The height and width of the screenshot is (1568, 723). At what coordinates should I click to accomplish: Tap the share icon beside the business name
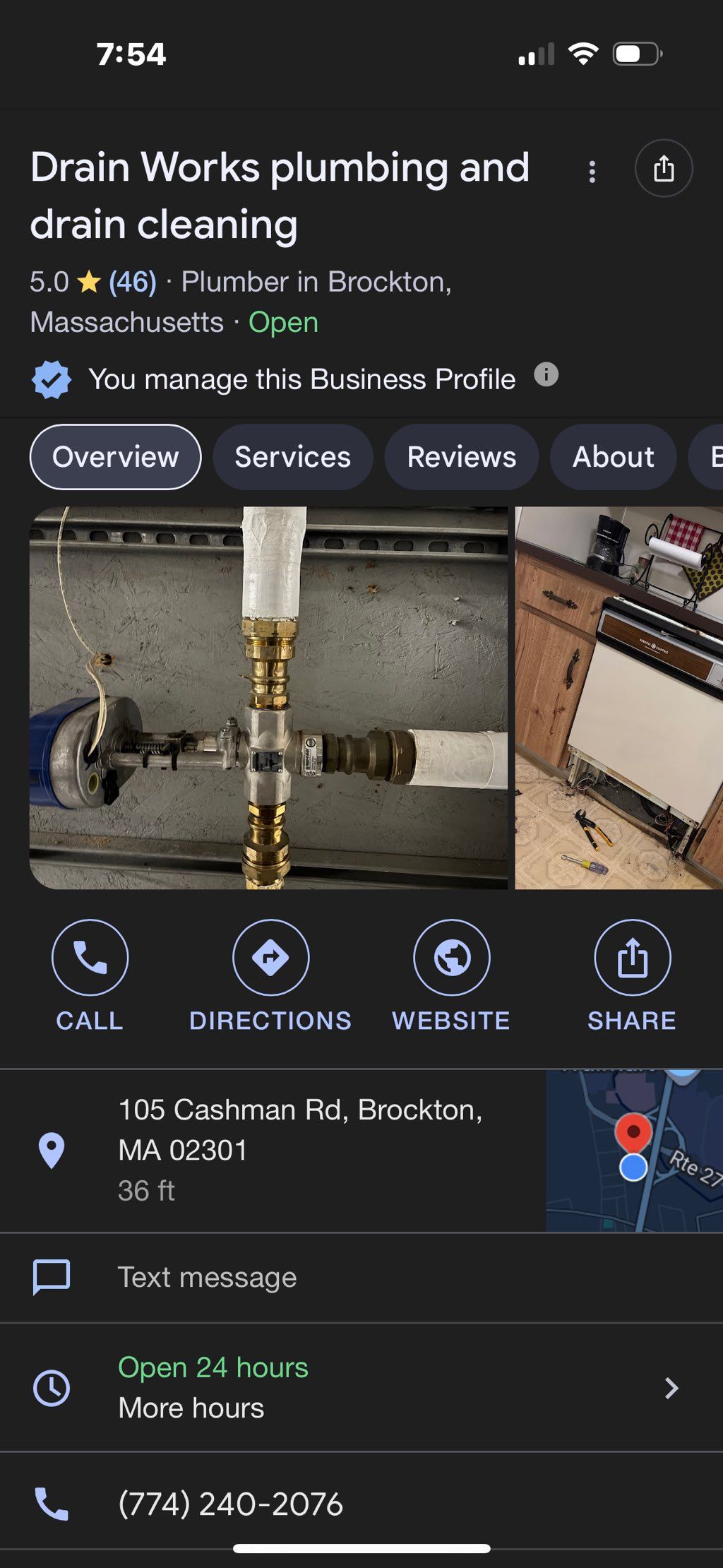point(663,169)
